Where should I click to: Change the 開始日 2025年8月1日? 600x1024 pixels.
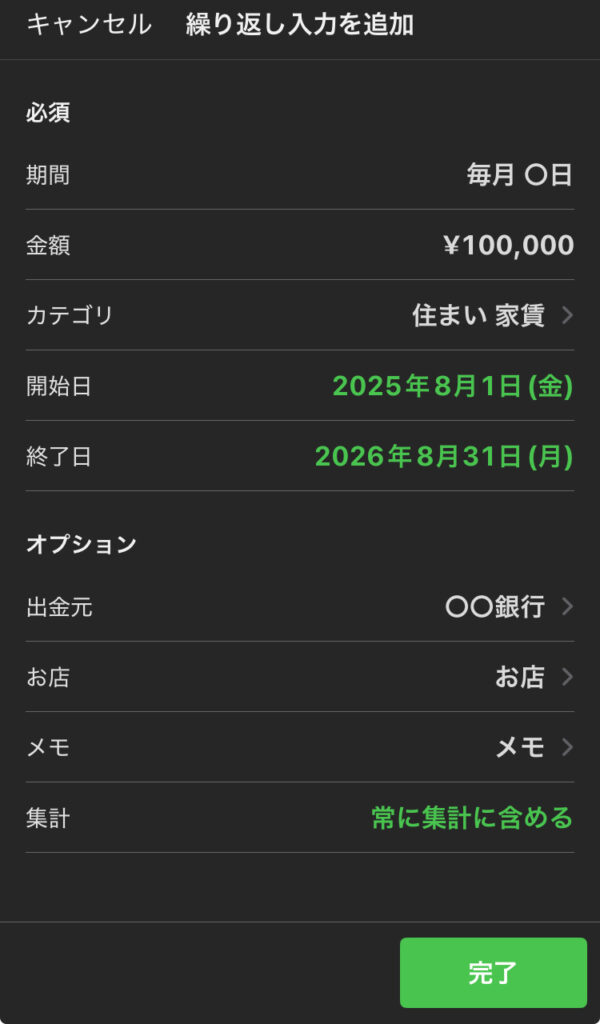[300, 386]
